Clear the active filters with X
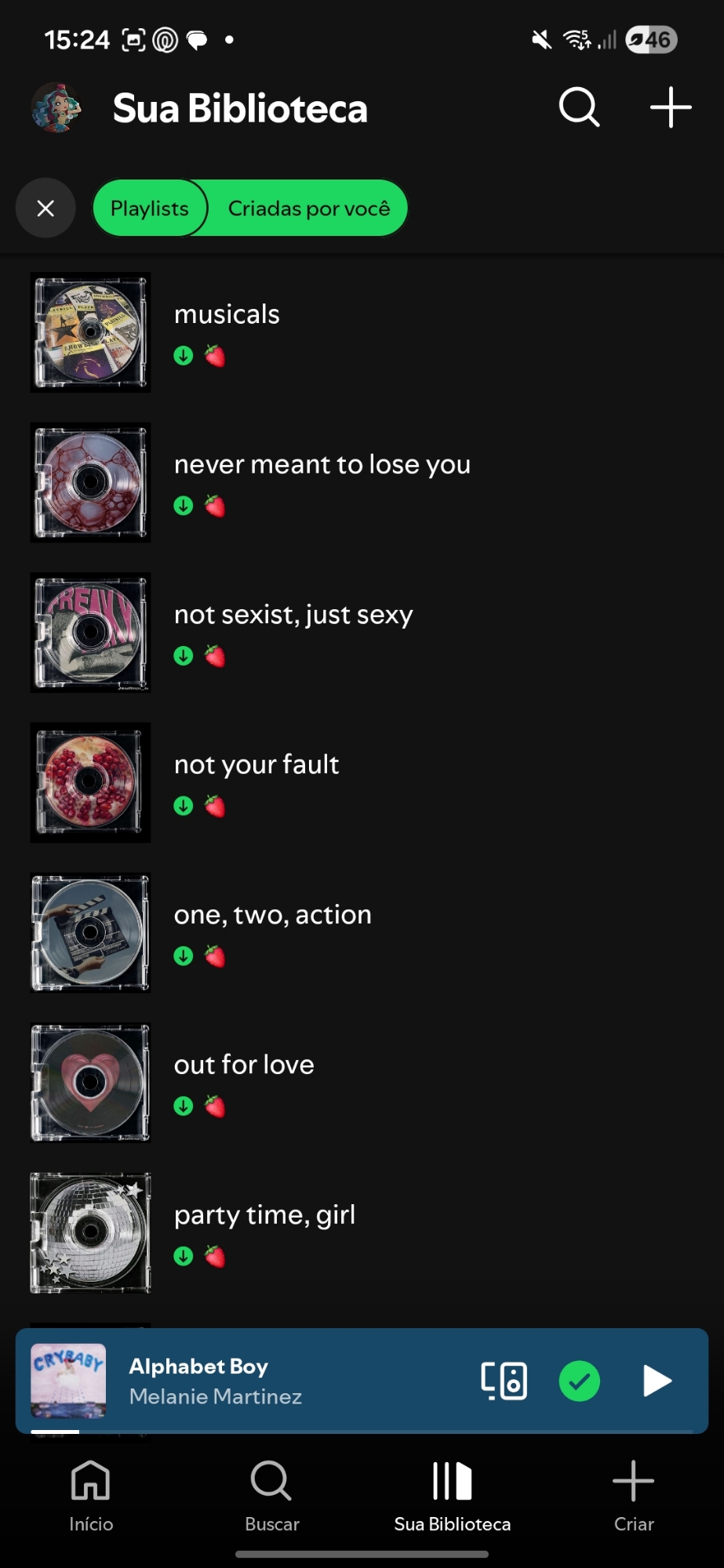Image resolution: width=724 pixels, height=1568 pixels. [45, 209]
